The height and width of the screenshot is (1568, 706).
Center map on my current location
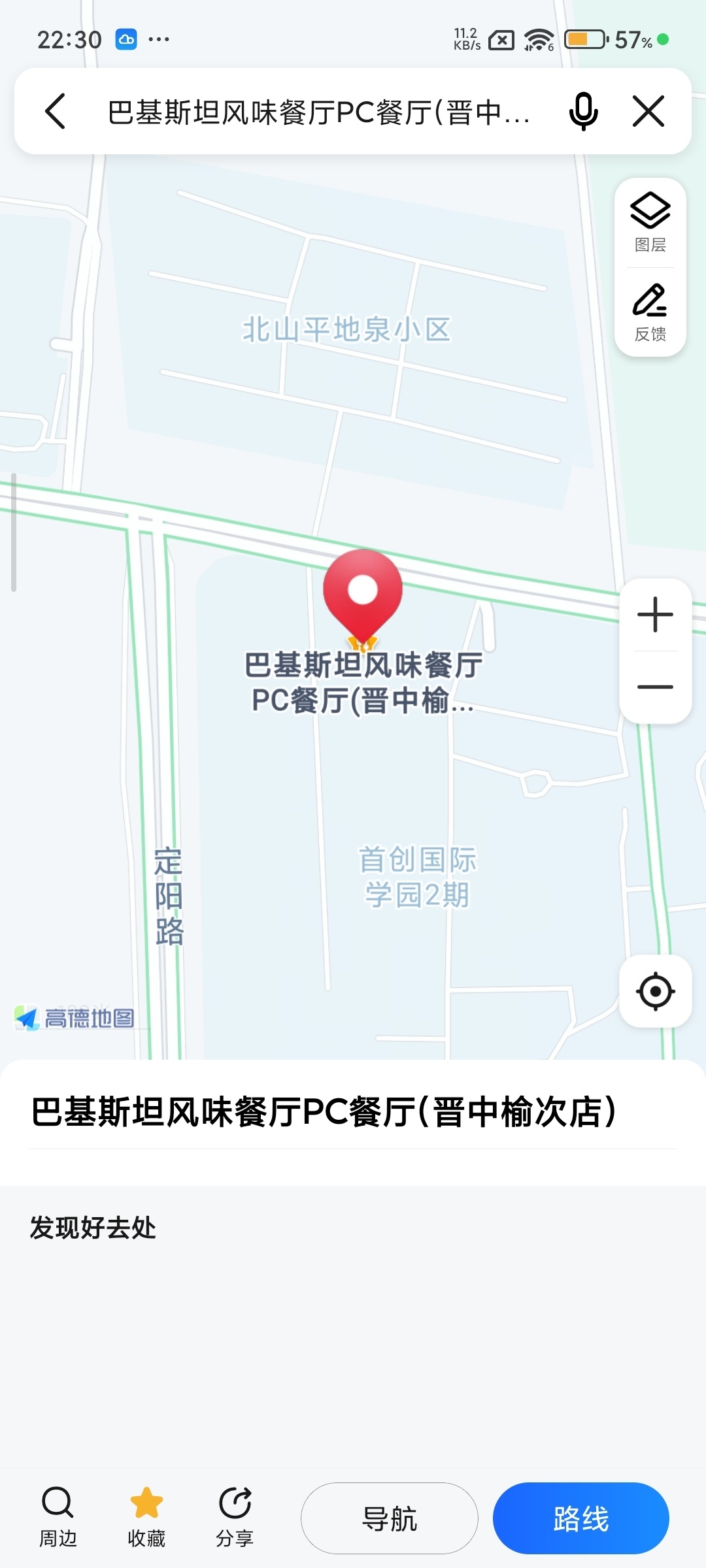pyautogui.click(x=655, y=991)
